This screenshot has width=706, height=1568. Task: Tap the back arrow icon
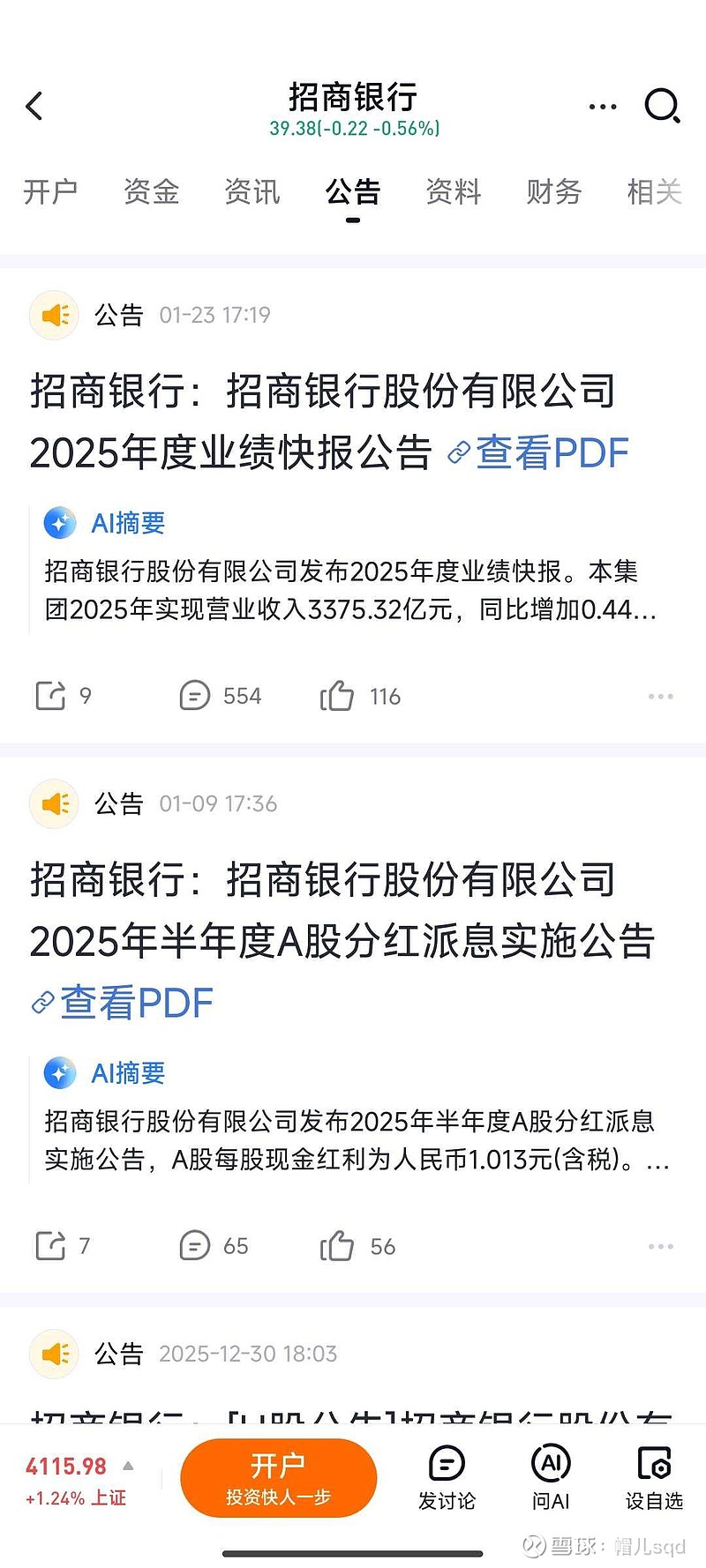(x=34, y=105)
